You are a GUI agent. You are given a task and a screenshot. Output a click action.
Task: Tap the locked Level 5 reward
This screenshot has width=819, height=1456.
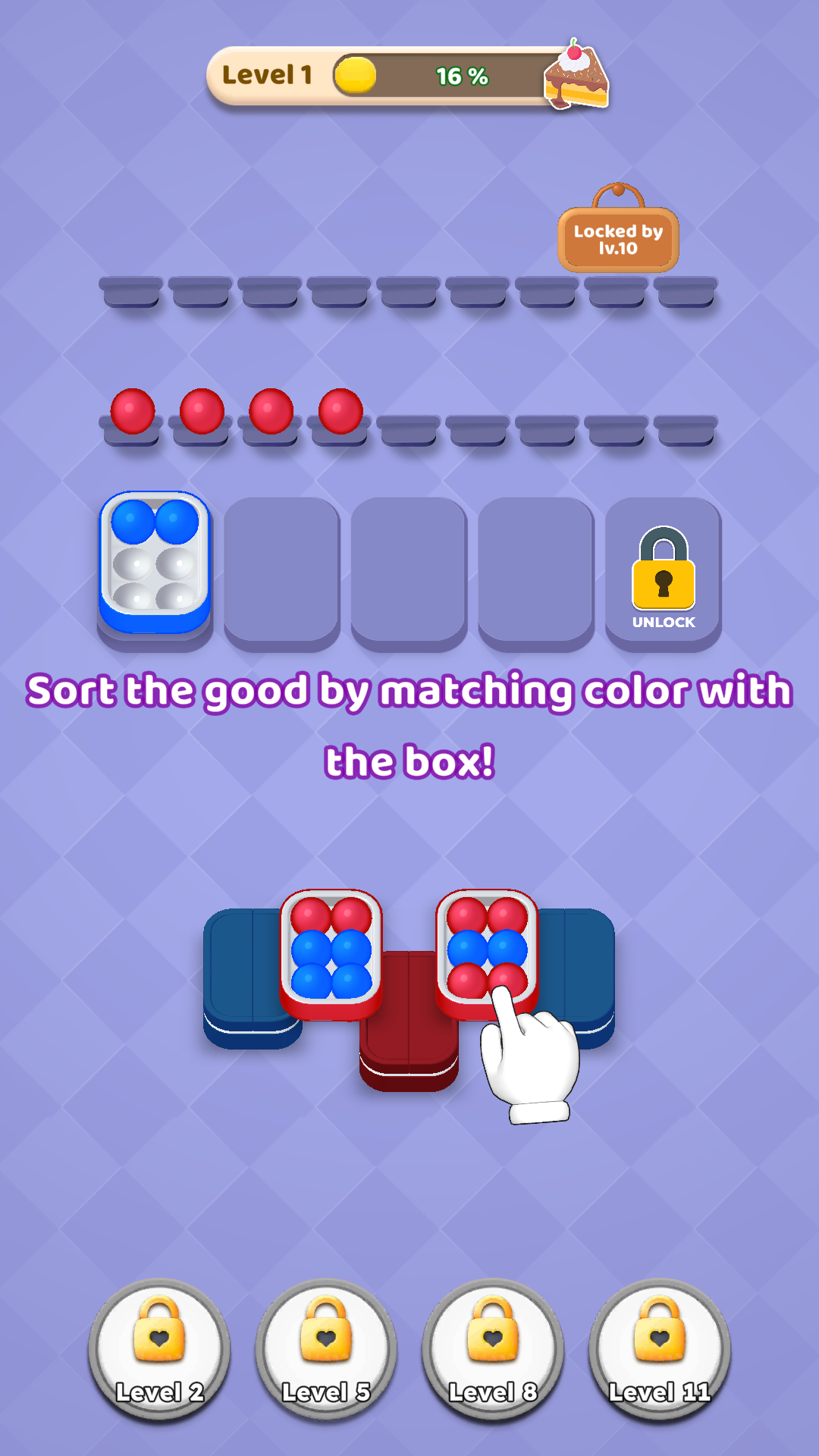(x=326, y=1350)
